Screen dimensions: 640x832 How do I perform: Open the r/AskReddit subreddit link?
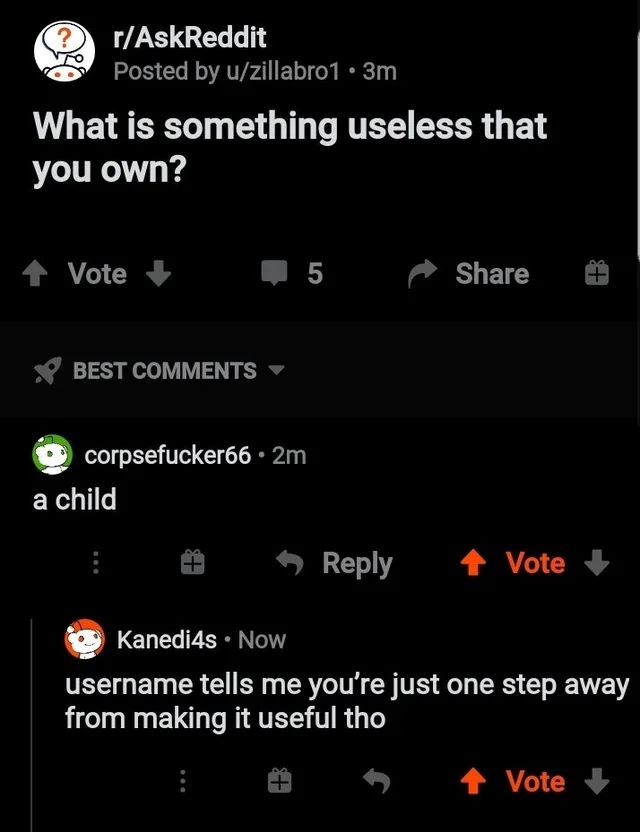189,38
